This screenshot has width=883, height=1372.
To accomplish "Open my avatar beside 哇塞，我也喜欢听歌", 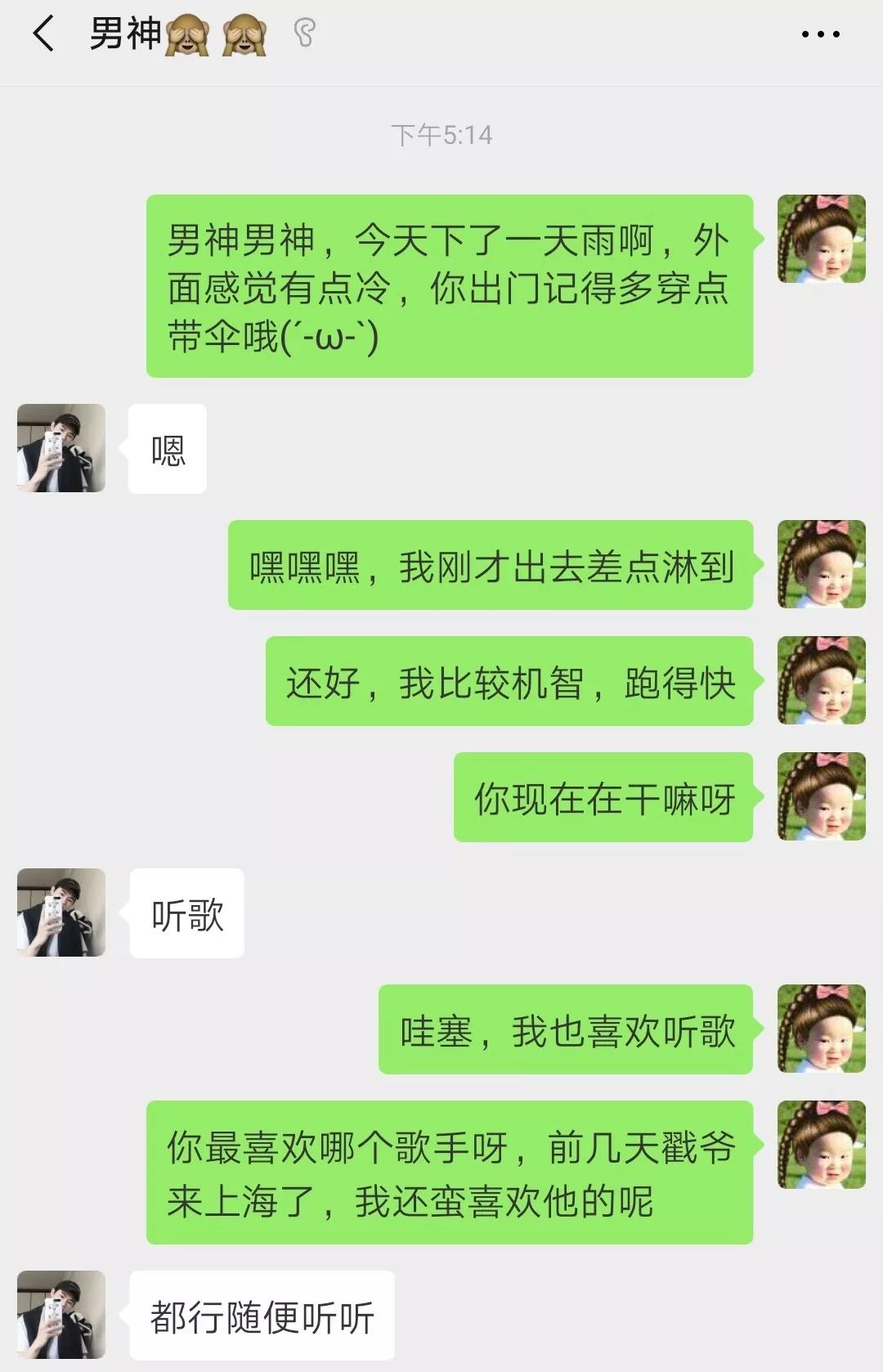I will point(821,1029).
